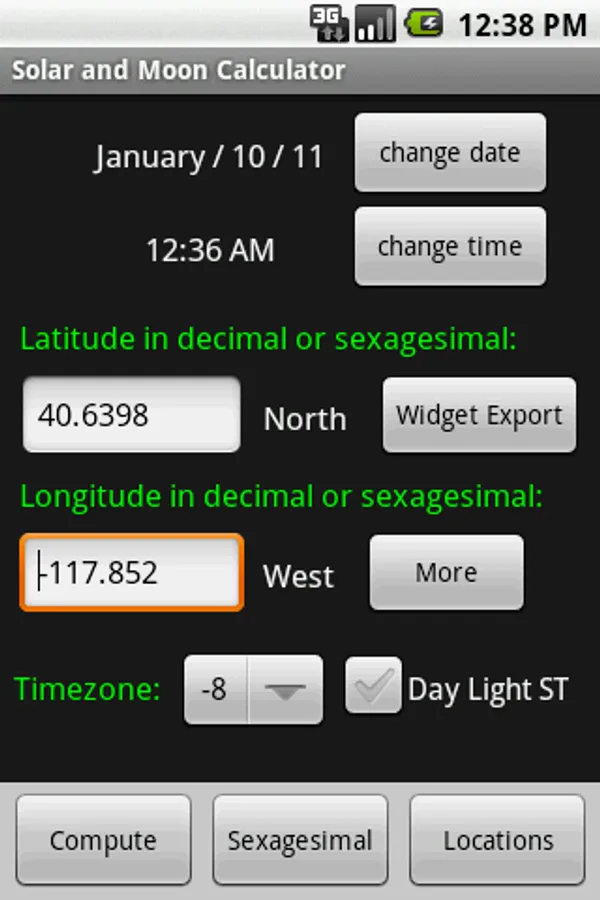This screenshot has height=900, width=600.
Task: Open Widget Export
Action: pos(479,415)
